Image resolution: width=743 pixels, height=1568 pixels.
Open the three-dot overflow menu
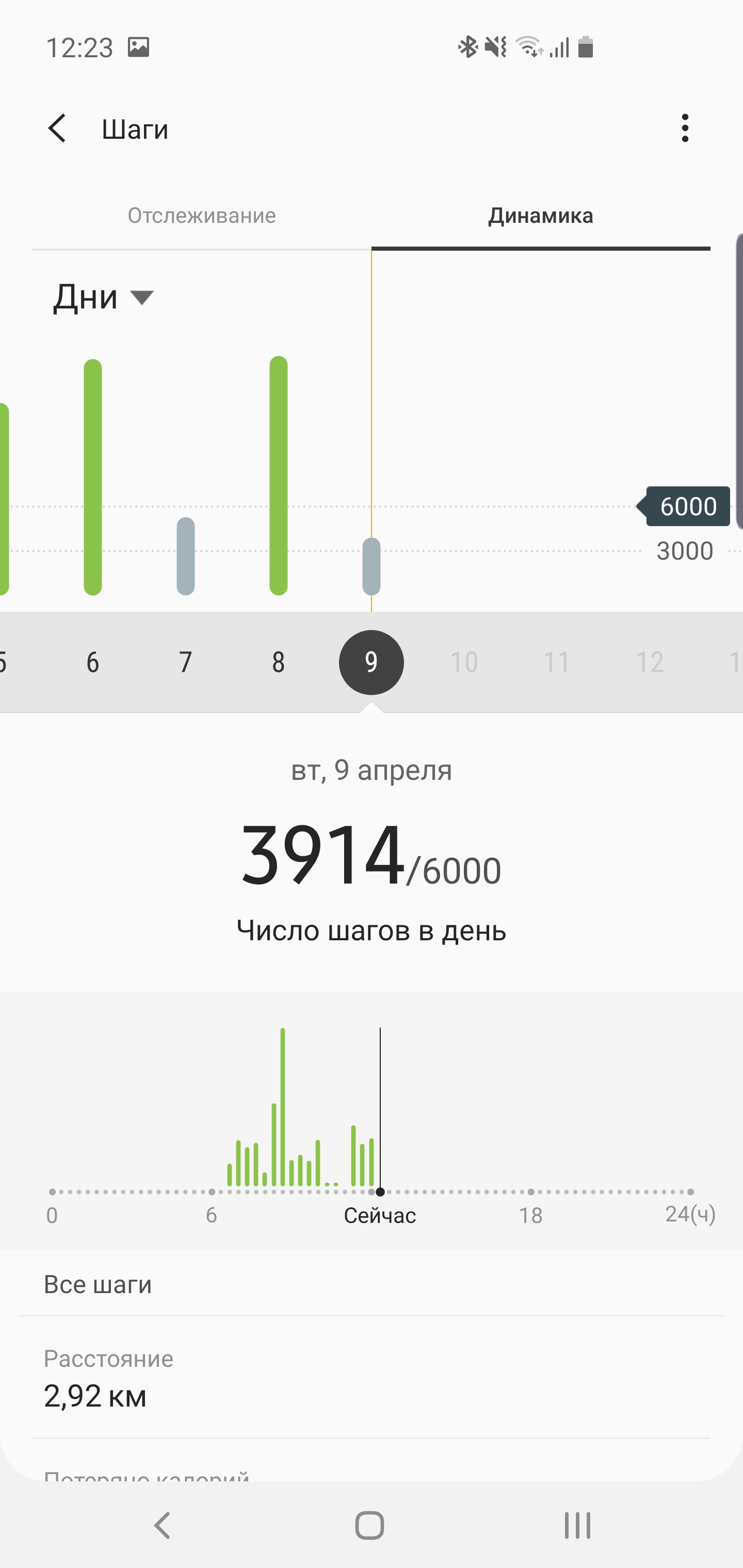coord(685,128)
